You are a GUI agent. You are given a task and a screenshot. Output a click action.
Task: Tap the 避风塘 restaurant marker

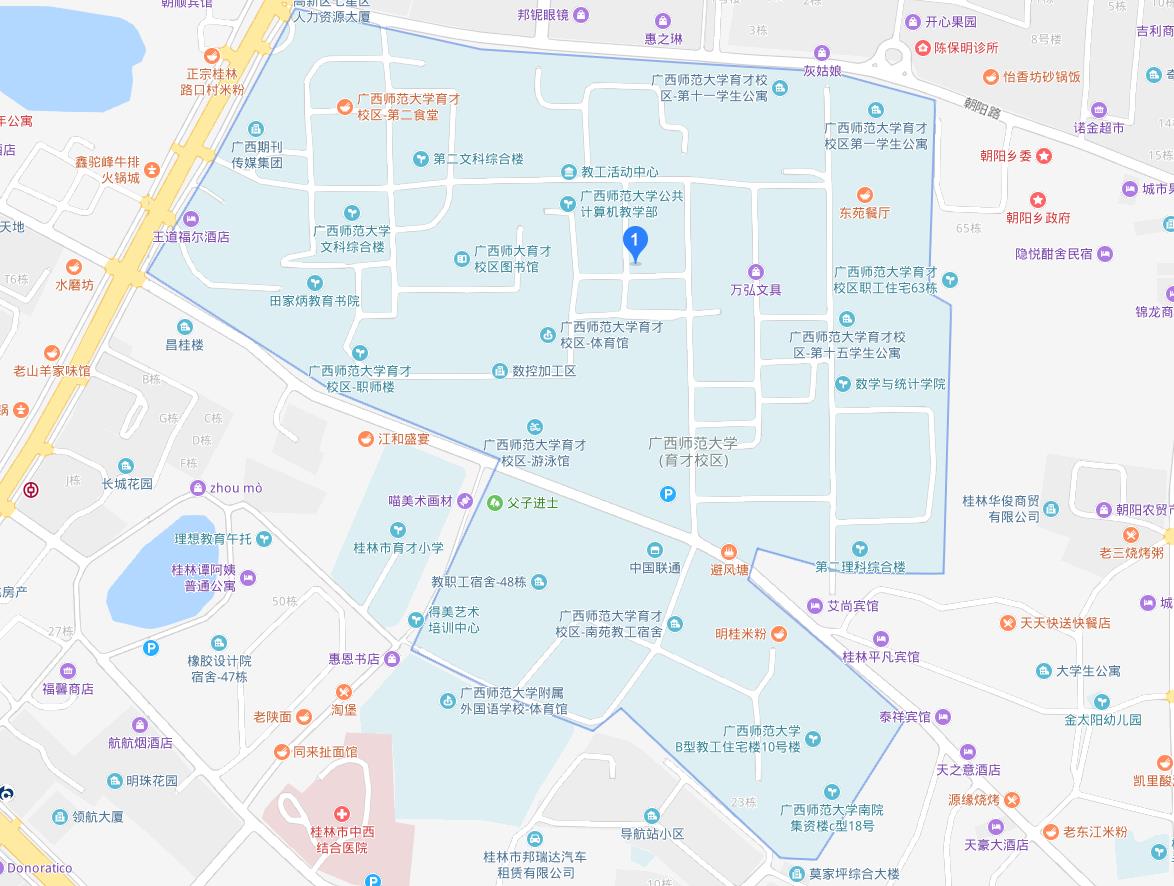[x=730, y=552]
